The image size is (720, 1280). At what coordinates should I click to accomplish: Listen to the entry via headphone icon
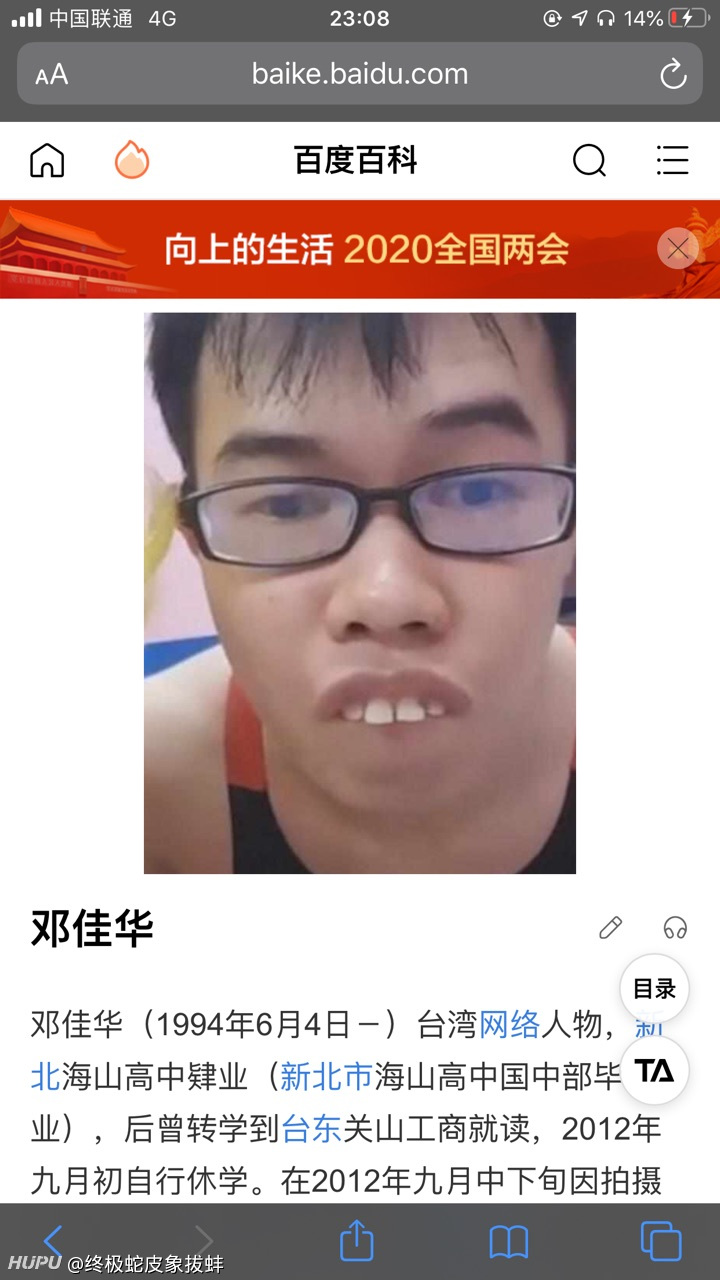[x=675, y=928]
